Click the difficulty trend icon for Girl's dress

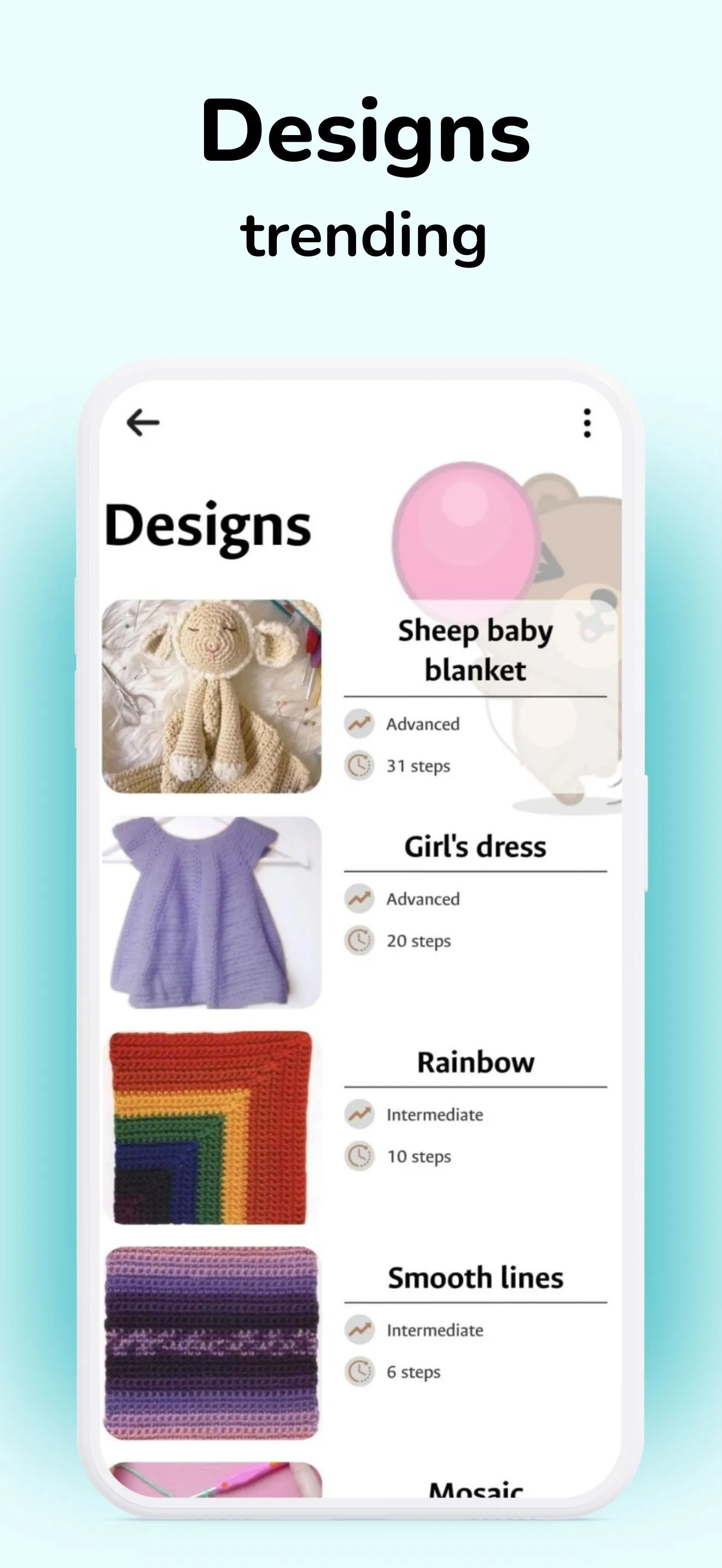(359, 898)
